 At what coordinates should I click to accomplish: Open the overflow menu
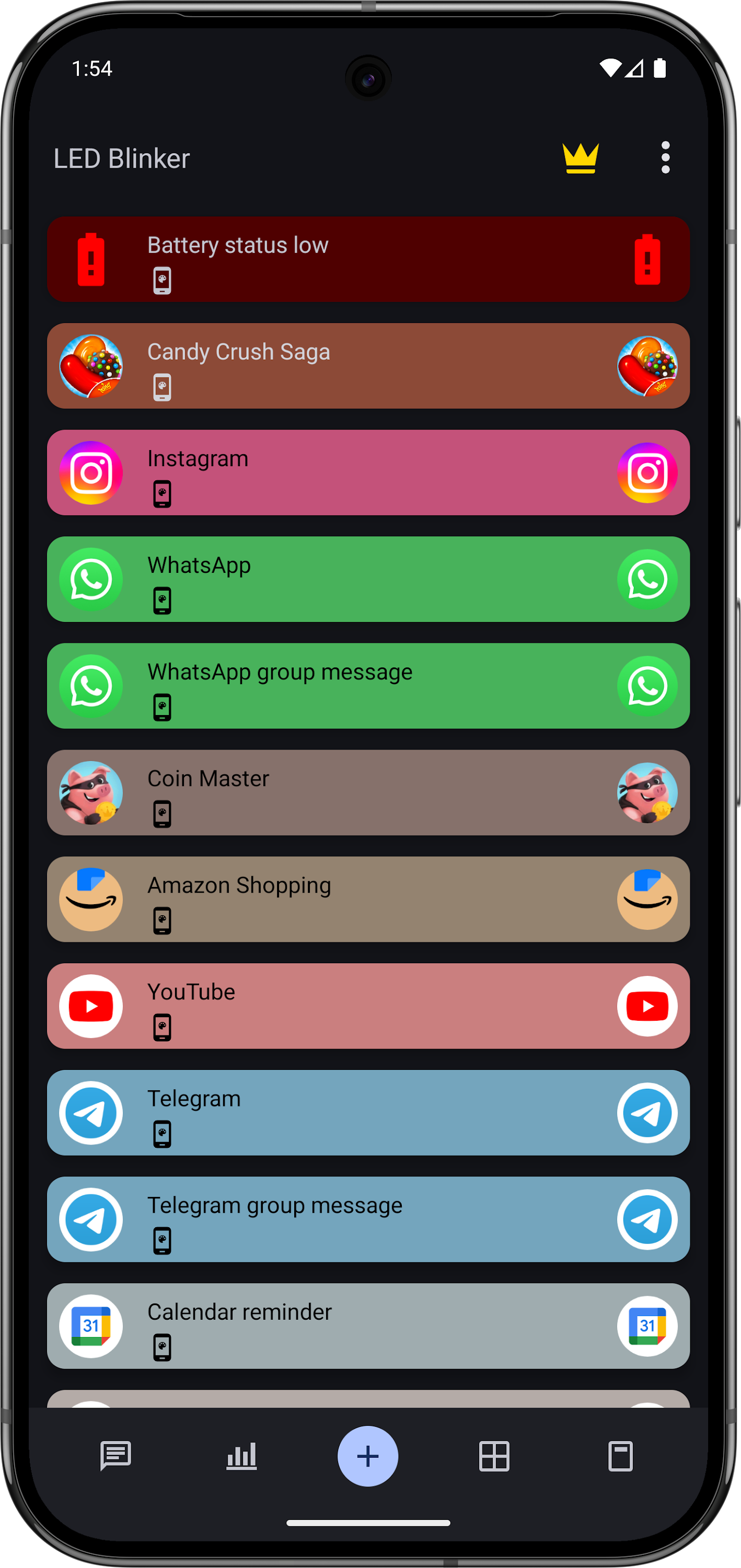point(665,158)
